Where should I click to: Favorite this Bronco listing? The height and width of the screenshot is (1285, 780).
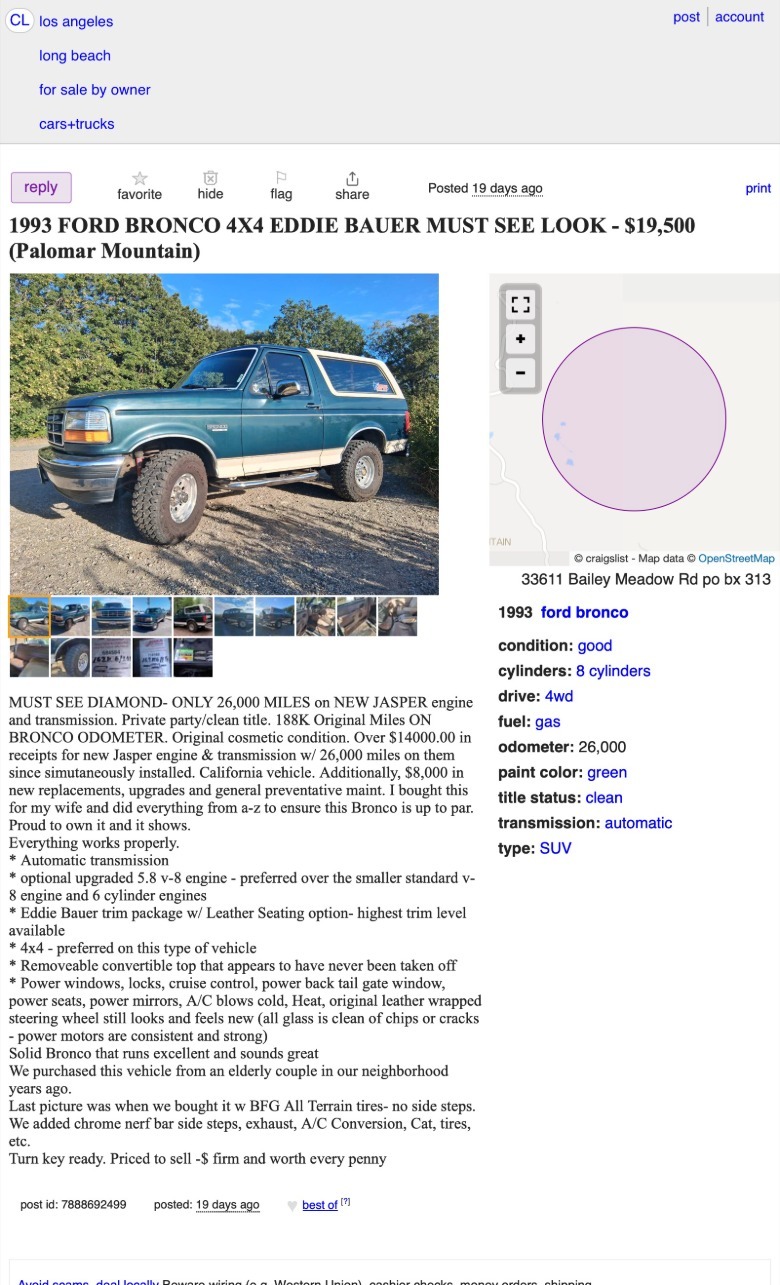pos(139,186)
